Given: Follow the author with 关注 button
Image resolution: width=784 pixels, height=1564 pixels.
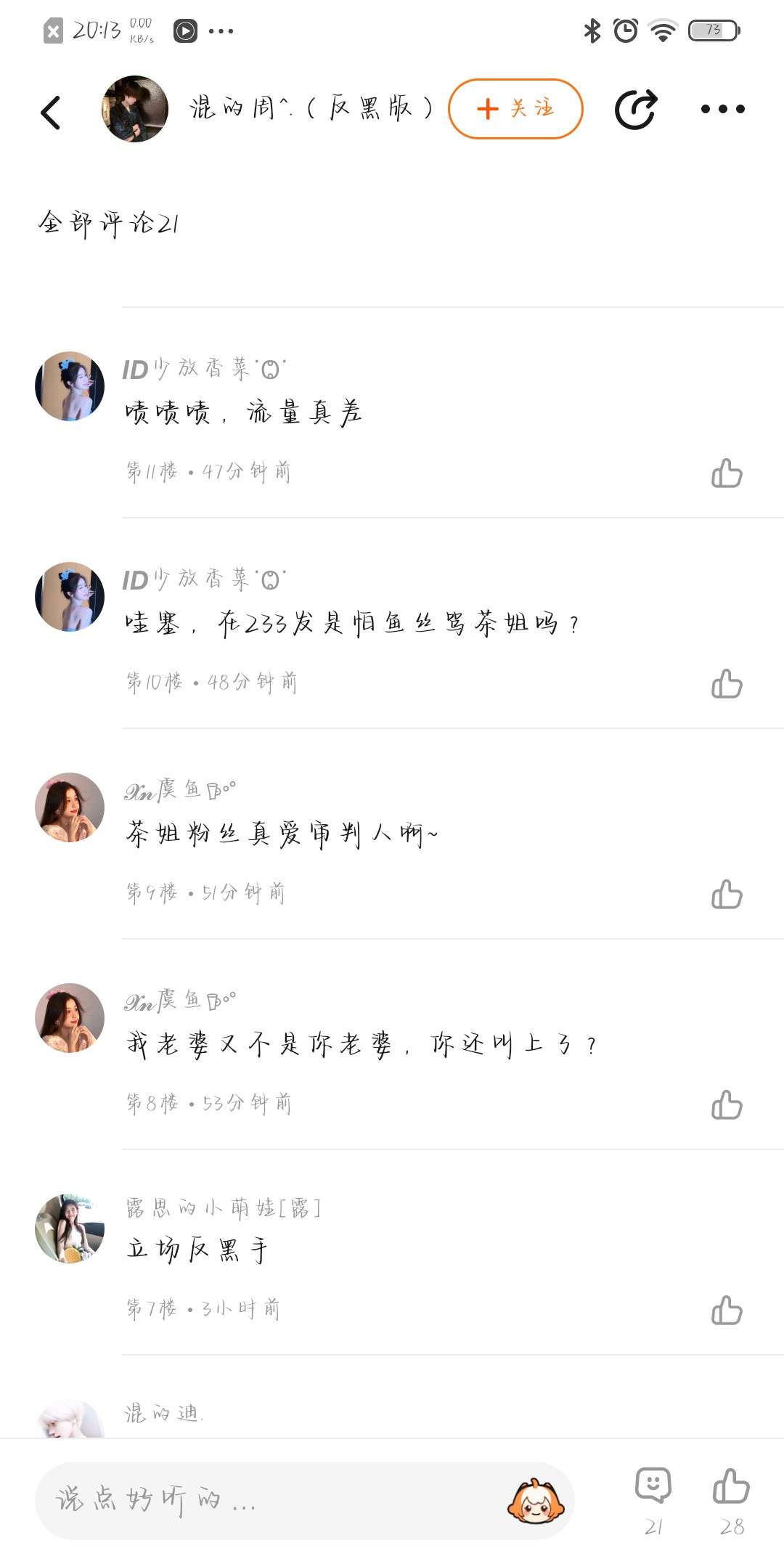Looking at the screenshot, I should 515,109.
